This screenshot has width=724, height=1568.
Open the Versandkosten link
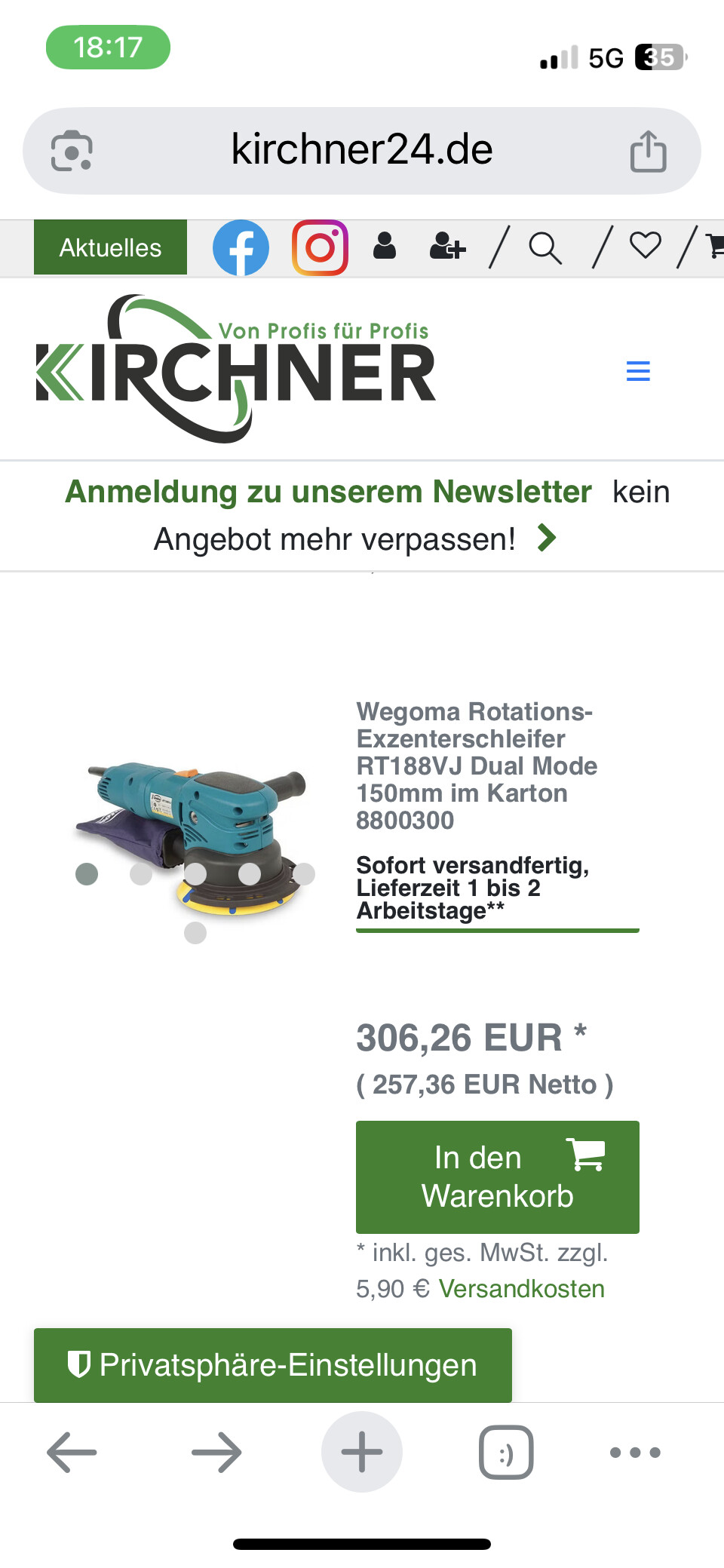521,1288
